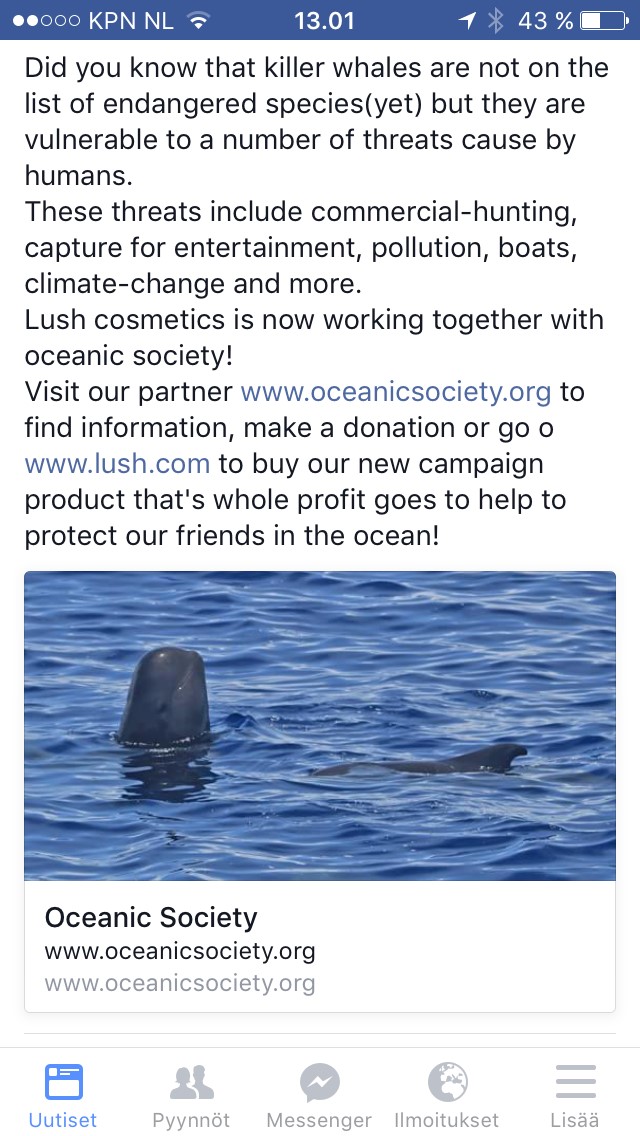The height and width of the screenshot is (1136, 640).
Task: Open the www.lush.com link
Action: pyautogui.click(x=117, y=464)
